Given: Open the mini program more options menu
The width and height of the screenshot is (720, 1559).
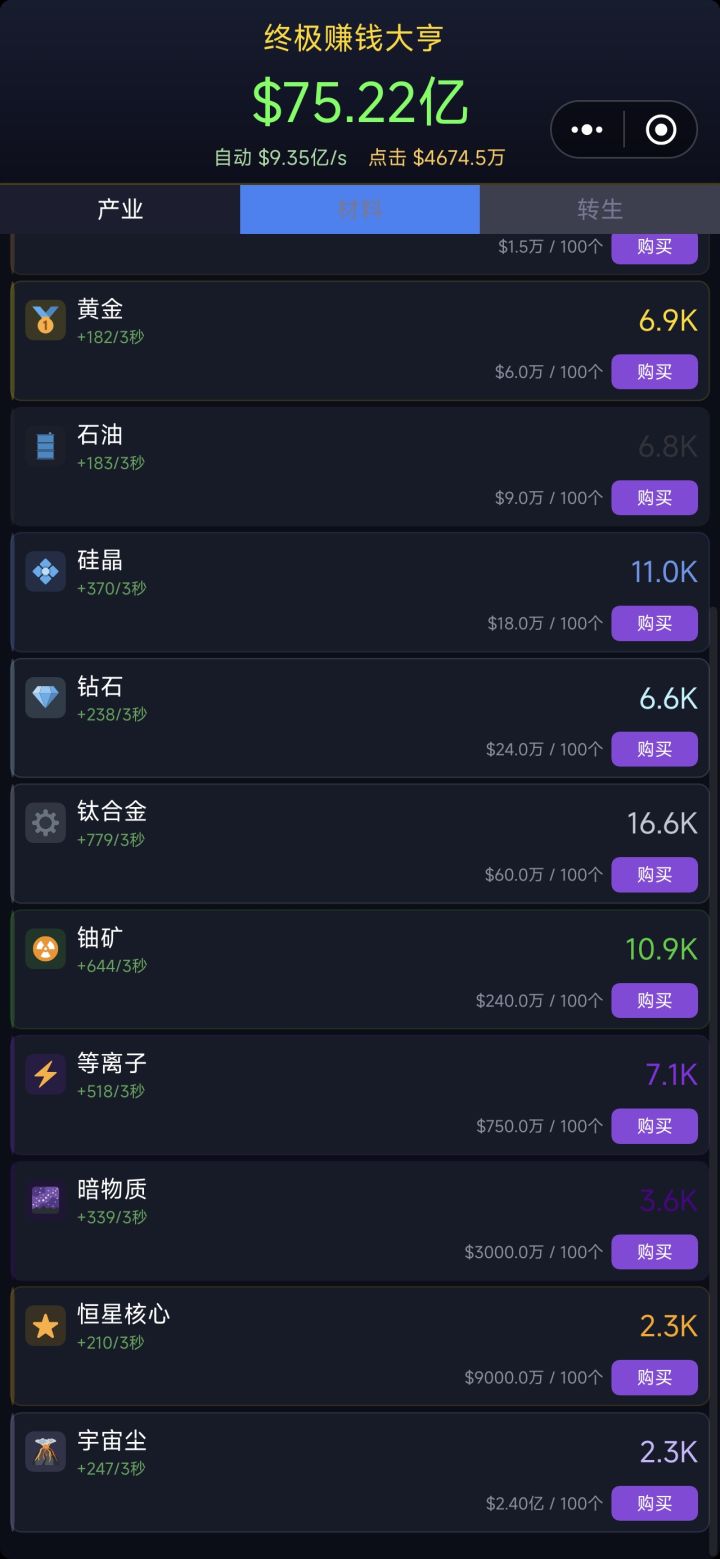Looking at the screenshot, I should [x=587, y=130].
